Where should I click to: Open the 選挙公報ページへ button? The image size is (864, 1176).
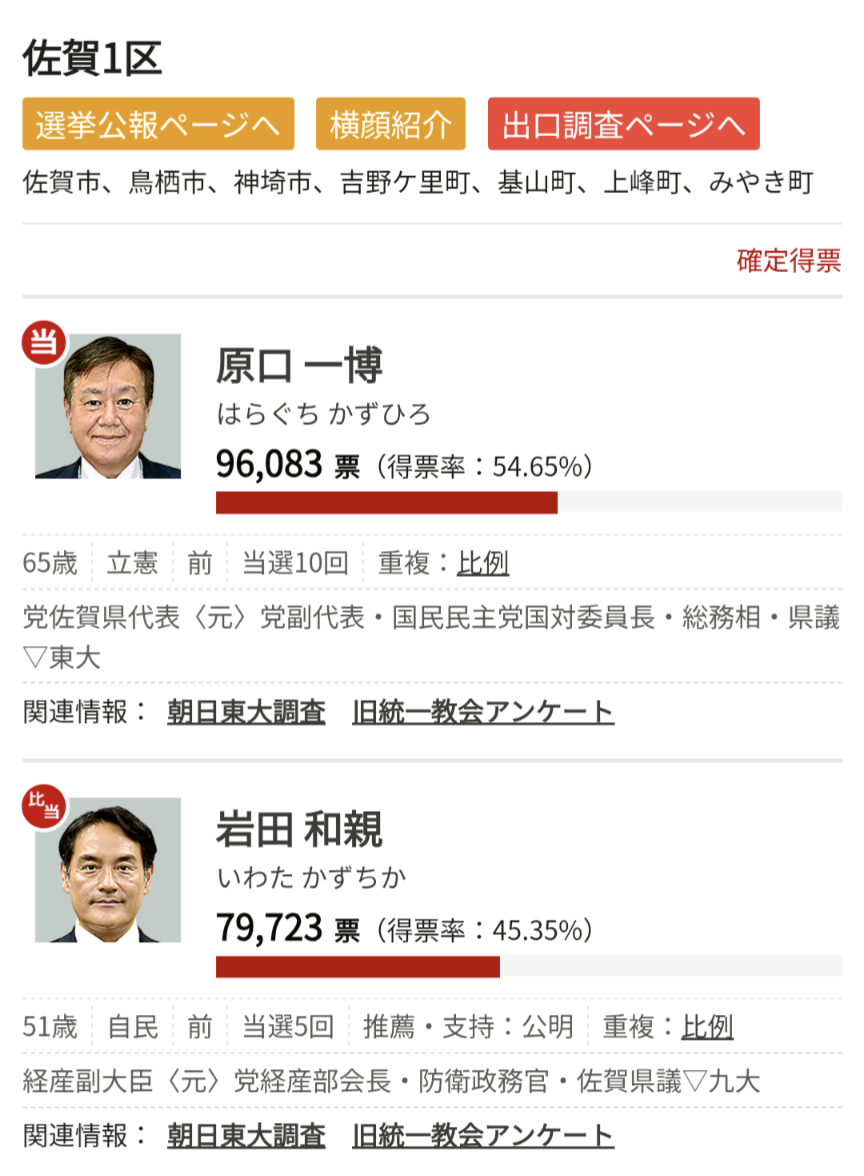[x=158, y=124]
